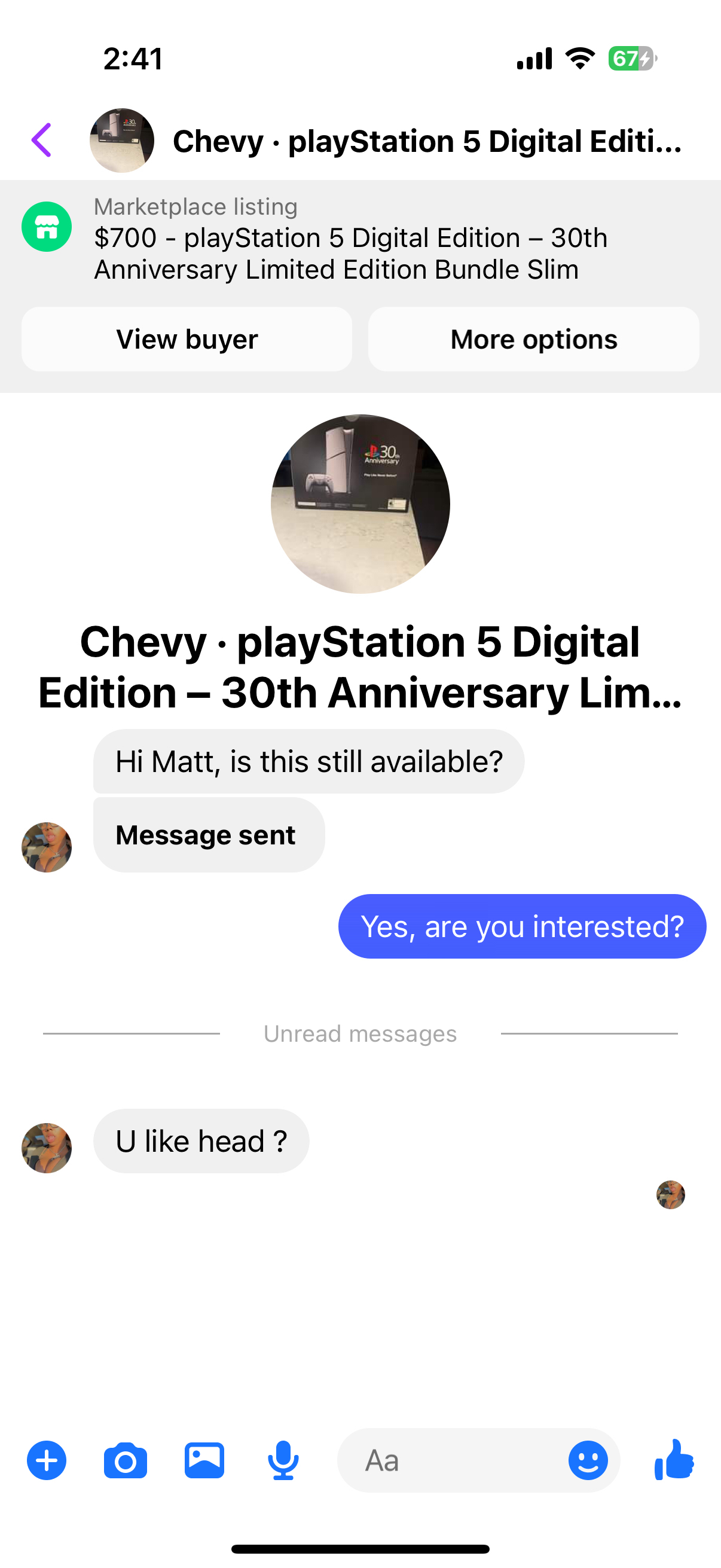This screenshot has height=1568, width=721.
Task: Open the photo gallery picker
Action: tap(204, 1460)
